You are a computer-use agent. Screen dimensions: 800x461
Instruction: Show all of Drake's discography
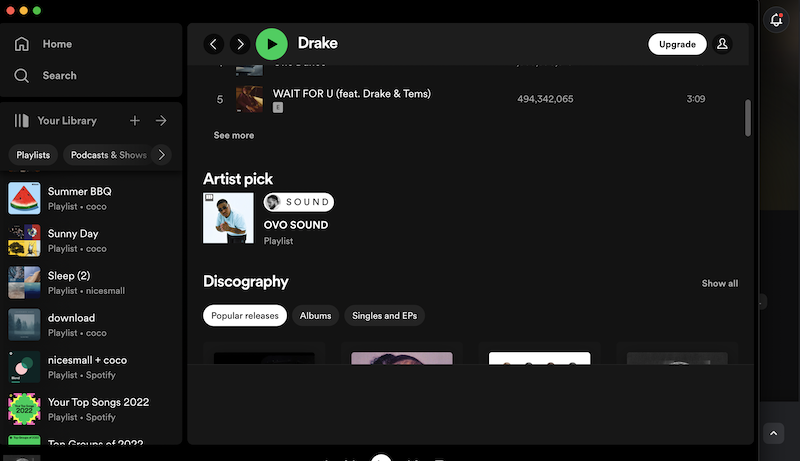tap(719, 284)
